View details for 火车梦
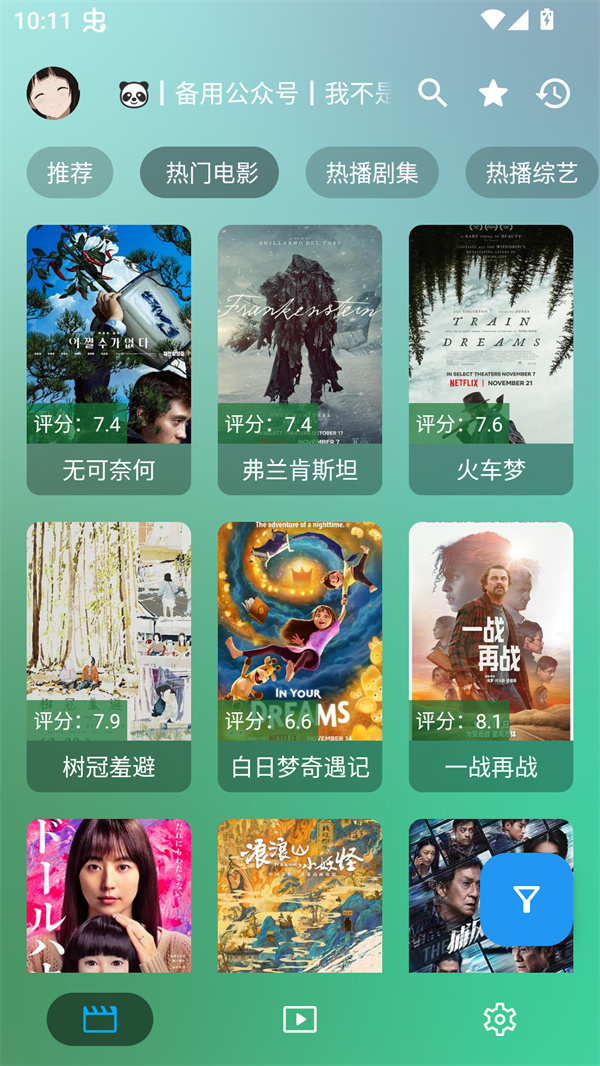The width and height of the screenshot is (600, 1066). pyautogui.click(x=491, y=359)
